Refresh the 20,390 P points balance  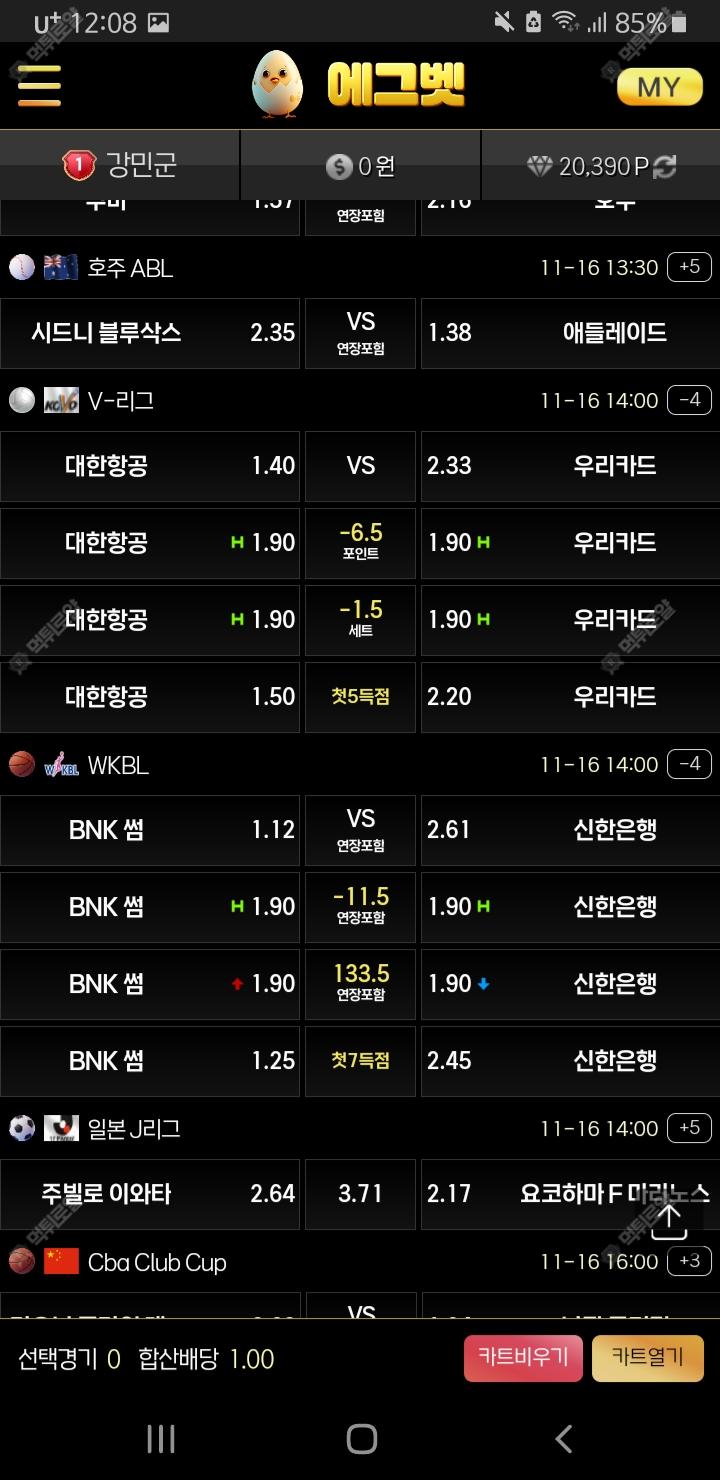664,166
